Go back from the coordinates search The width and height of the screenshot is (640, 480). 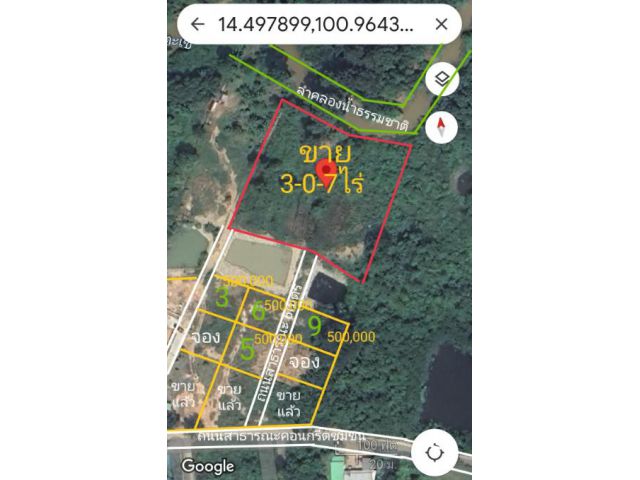(198, 24)
